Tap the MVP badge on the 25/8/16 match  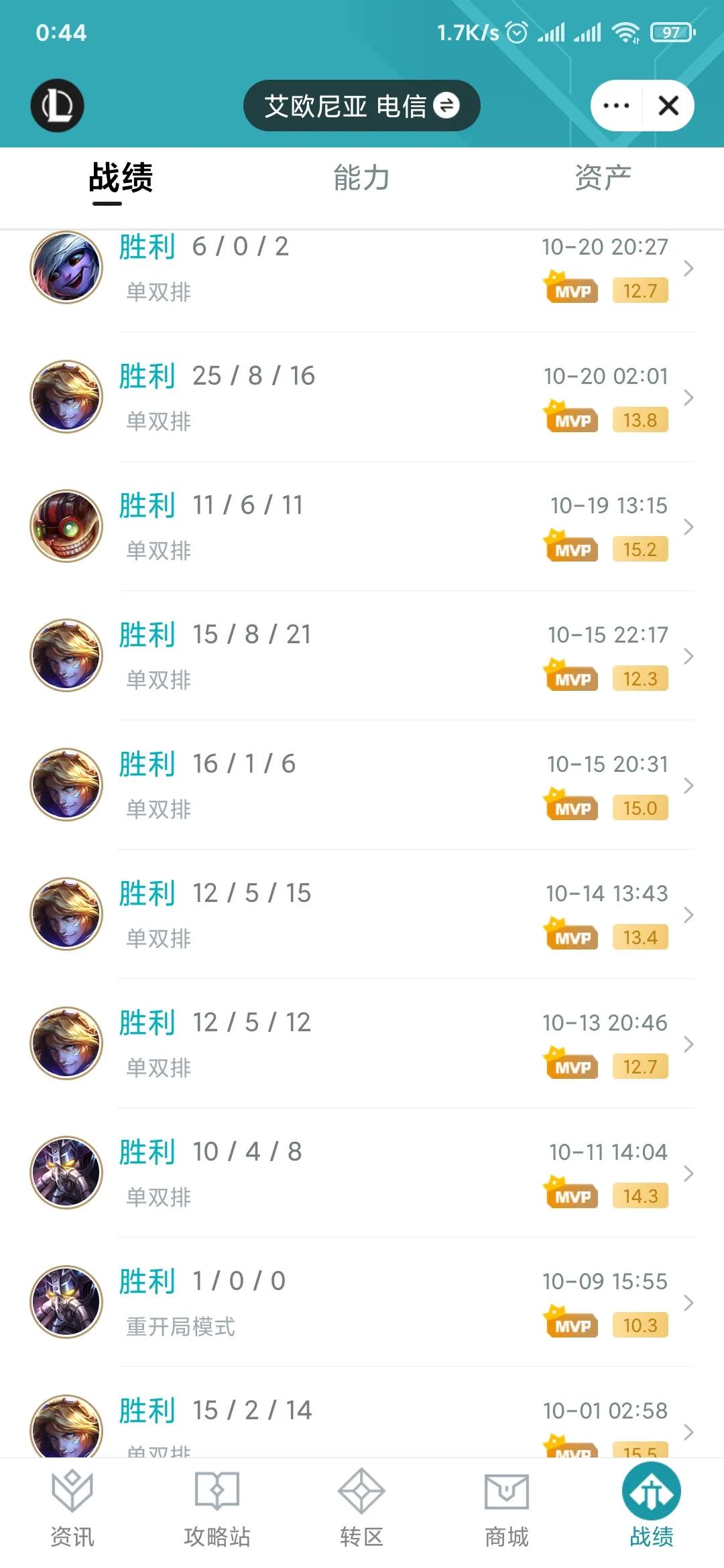pyautogui.click(x=570, y=419)
